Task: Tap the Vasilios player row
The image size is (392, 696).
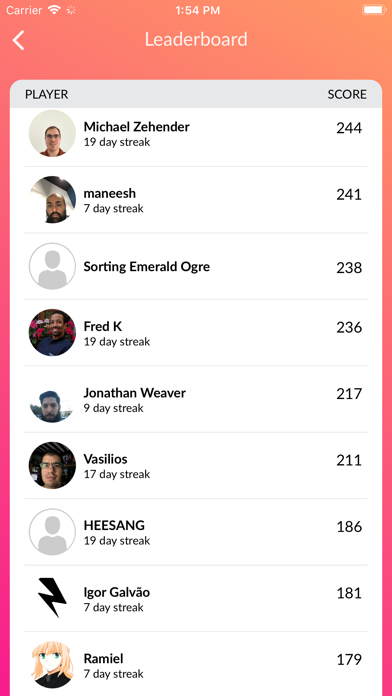Action: (x=196, y=466)
